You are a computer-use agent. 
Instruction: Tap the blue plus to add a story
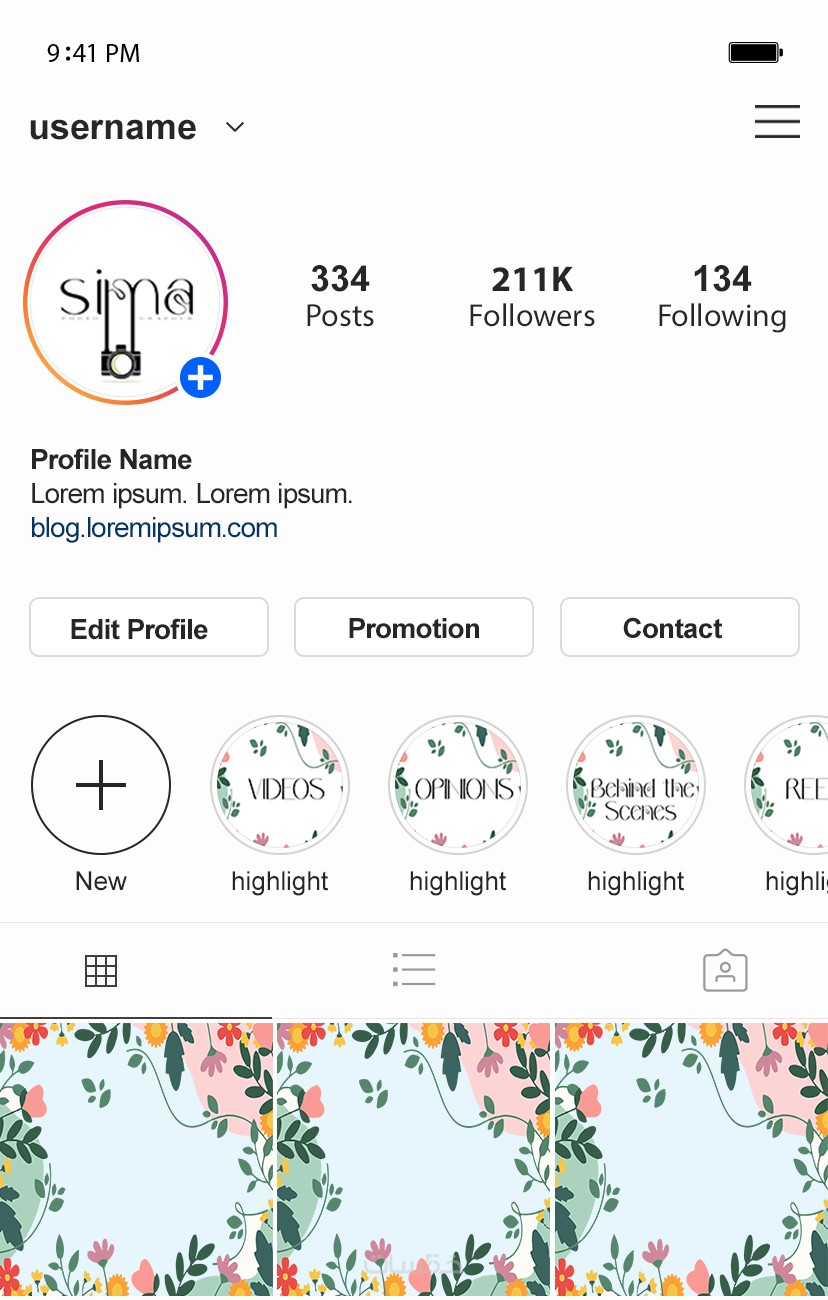point(201,378)
